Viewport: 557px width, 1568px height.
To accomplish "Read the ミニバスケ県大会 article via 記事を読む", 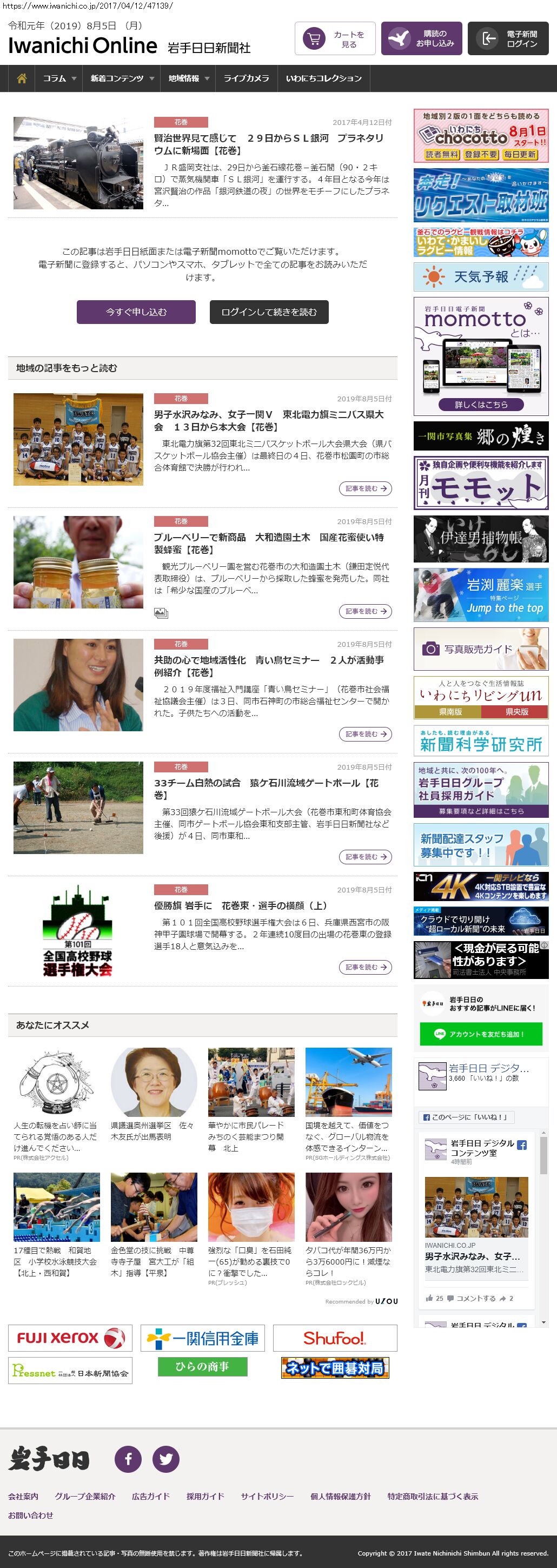I will [x=365, y=488].
